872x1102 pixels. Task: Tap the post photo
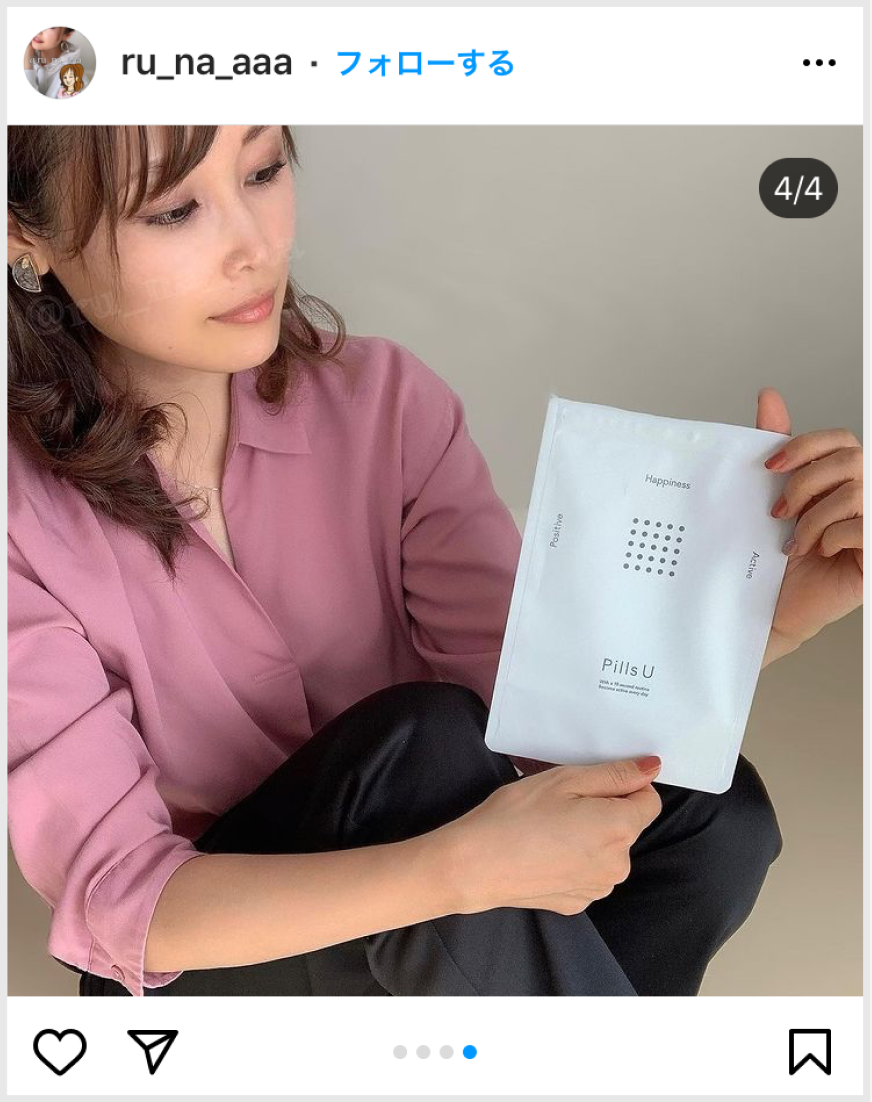click(x=435, y=560)
